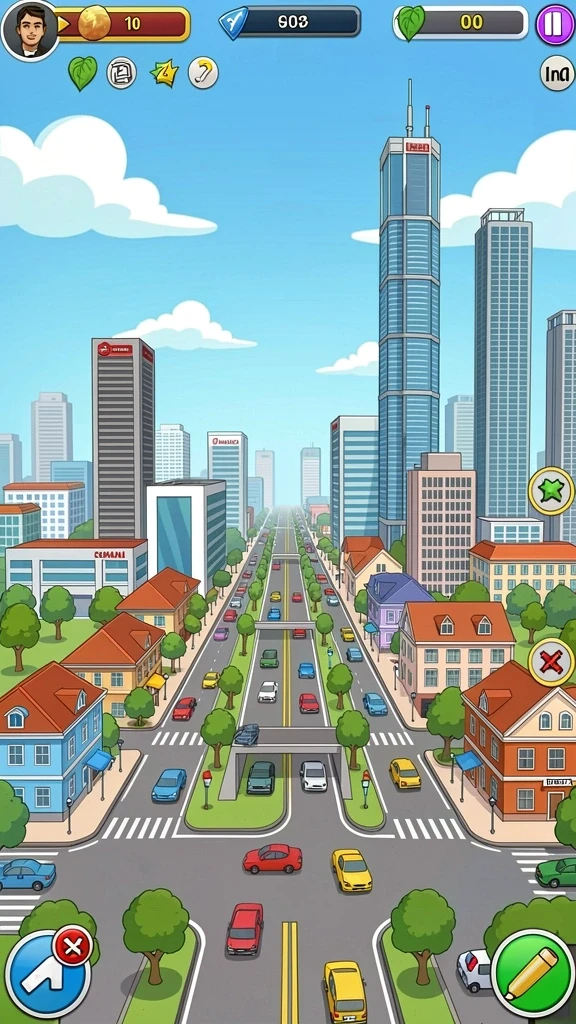This screenshot has height=1024, width=576.
Task: Pause the game with the purple button
Action: tap(555, 24)
